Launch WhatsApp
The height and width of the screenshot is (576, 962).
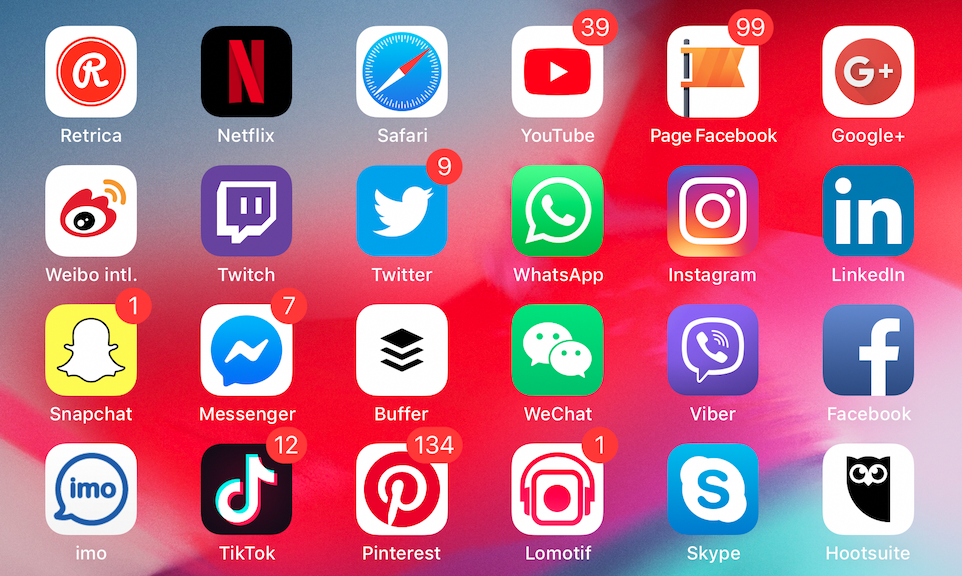tap(557, 211)
